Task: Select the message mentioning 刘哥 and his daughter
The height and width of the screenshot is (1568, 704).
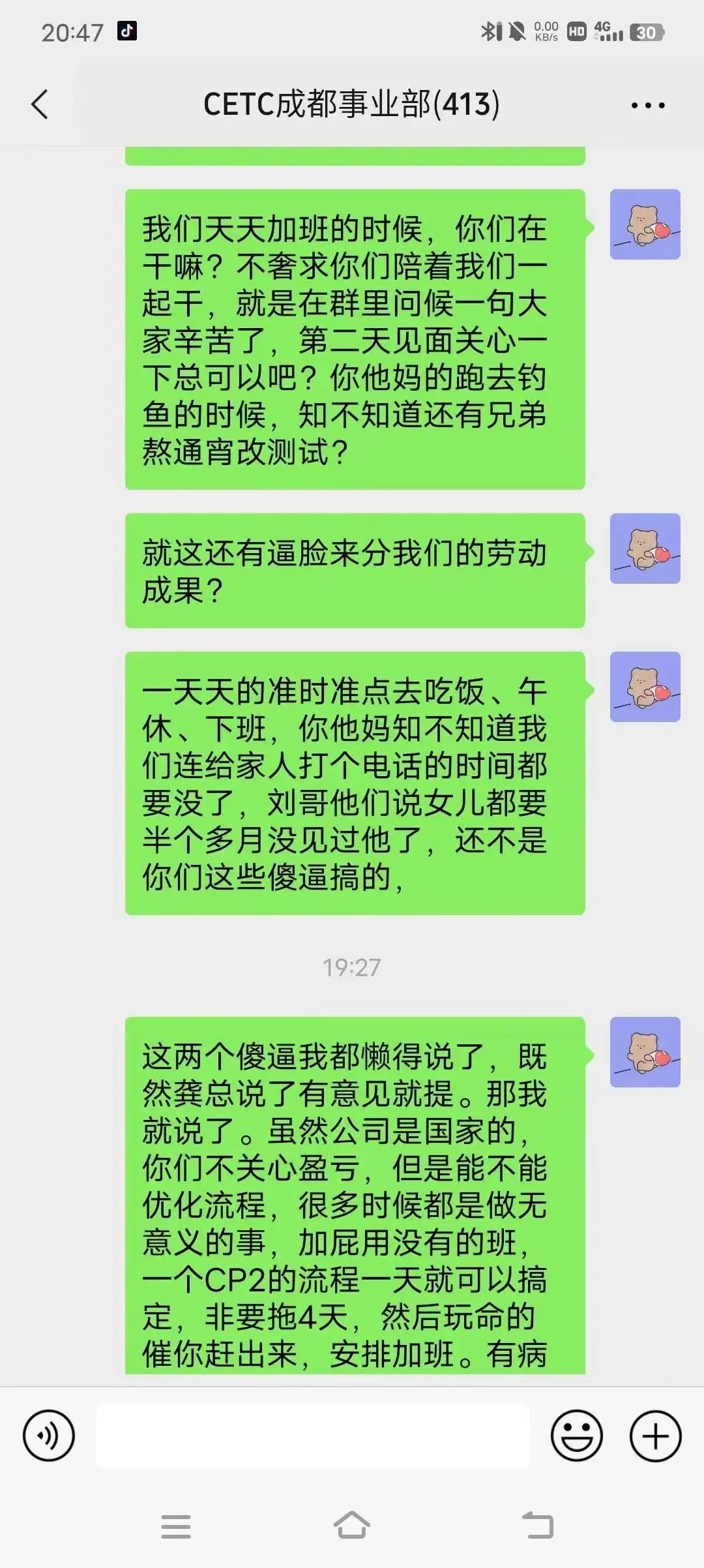Action: coord(355,776)
